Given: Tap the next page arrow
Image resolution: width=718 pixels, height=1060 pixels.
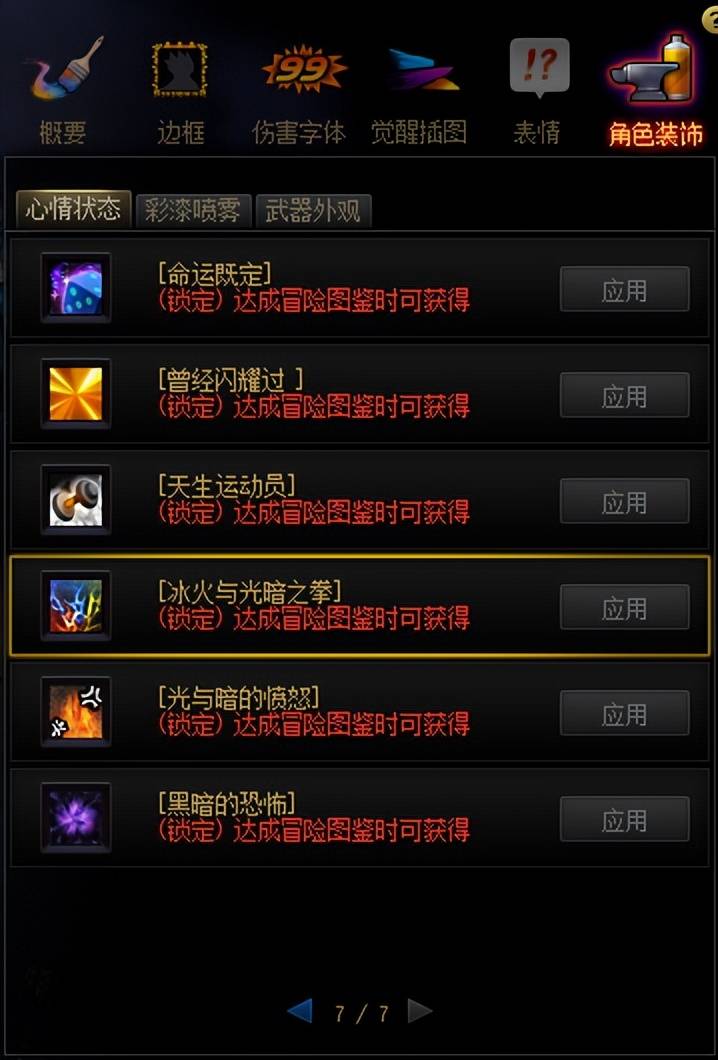Looking at the screenshot, I should pyautogui.click(x=421, y=1012).
